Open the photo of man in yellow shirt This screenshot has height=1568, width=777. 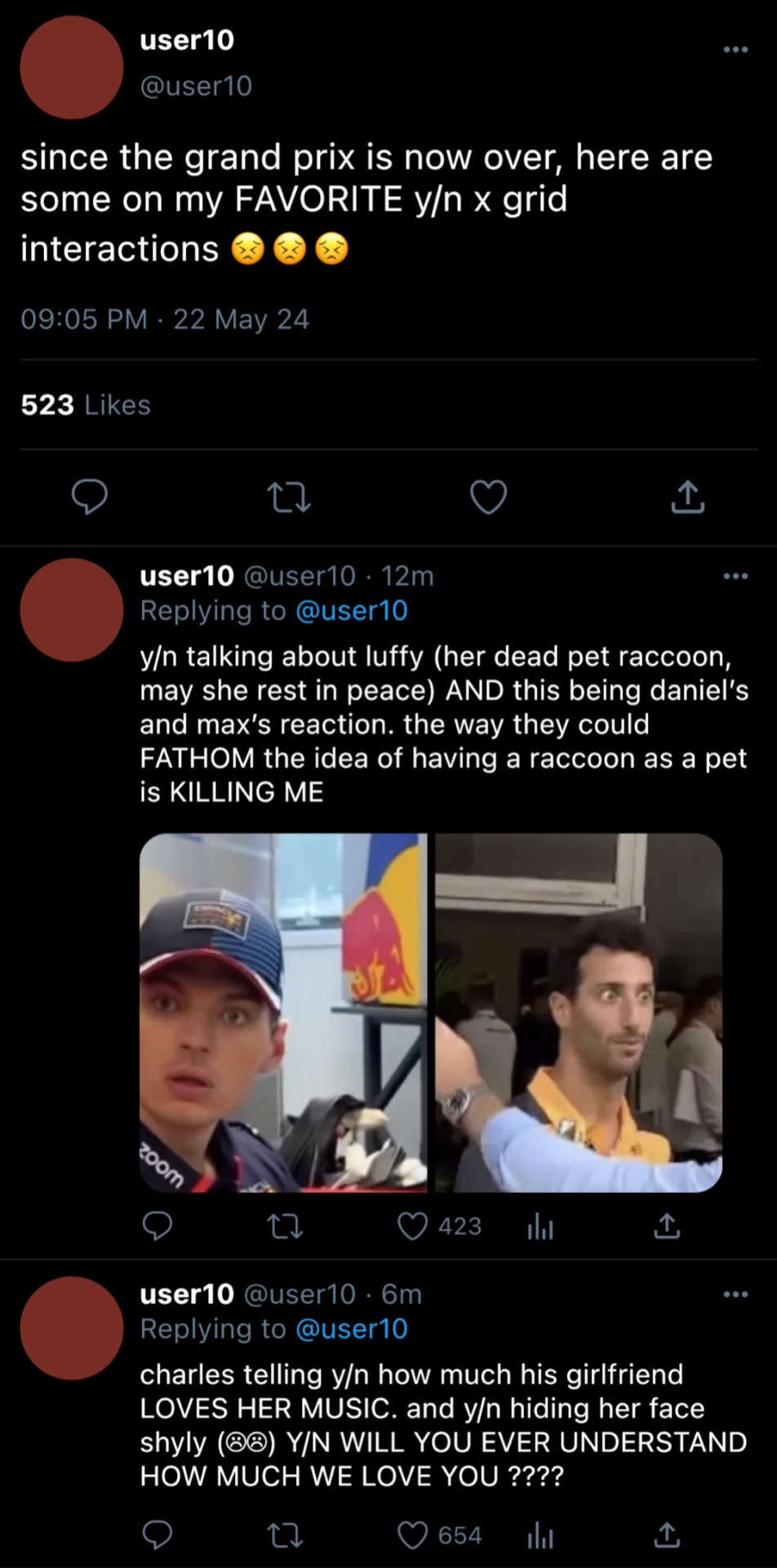(579, 1013)
